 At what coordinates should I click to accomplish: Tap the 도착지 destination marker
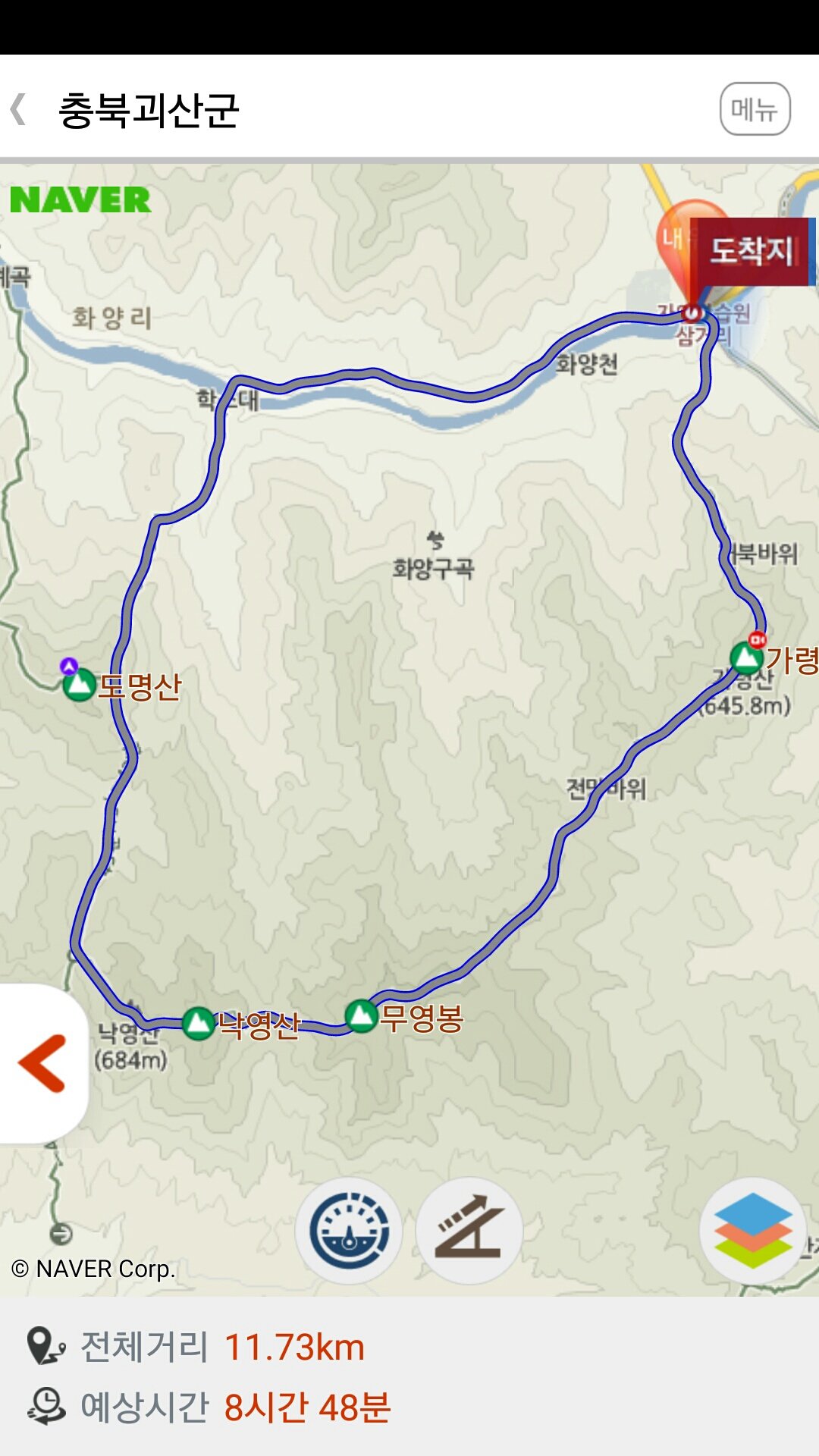(751, 251)
